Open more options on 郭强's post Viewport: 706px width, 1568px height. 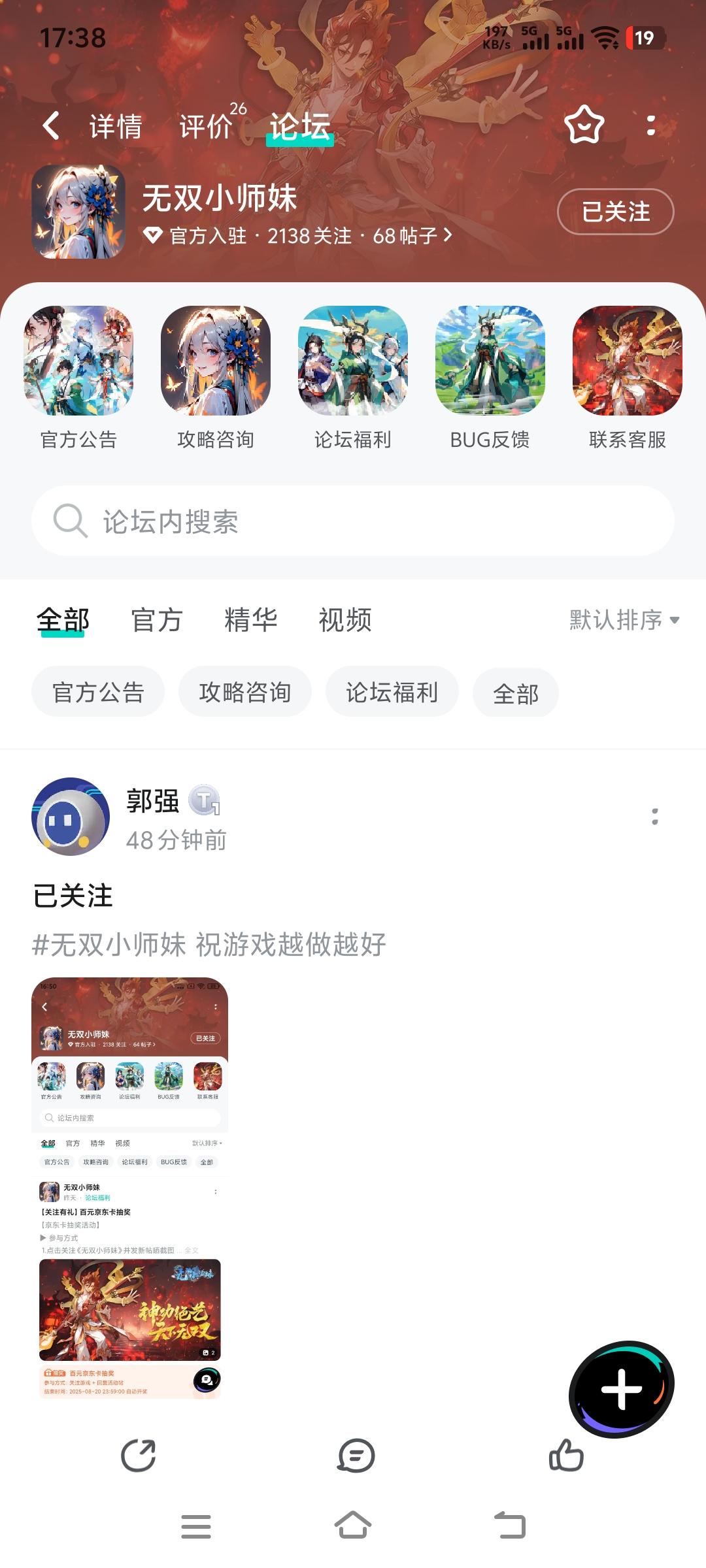pos(655,816)
